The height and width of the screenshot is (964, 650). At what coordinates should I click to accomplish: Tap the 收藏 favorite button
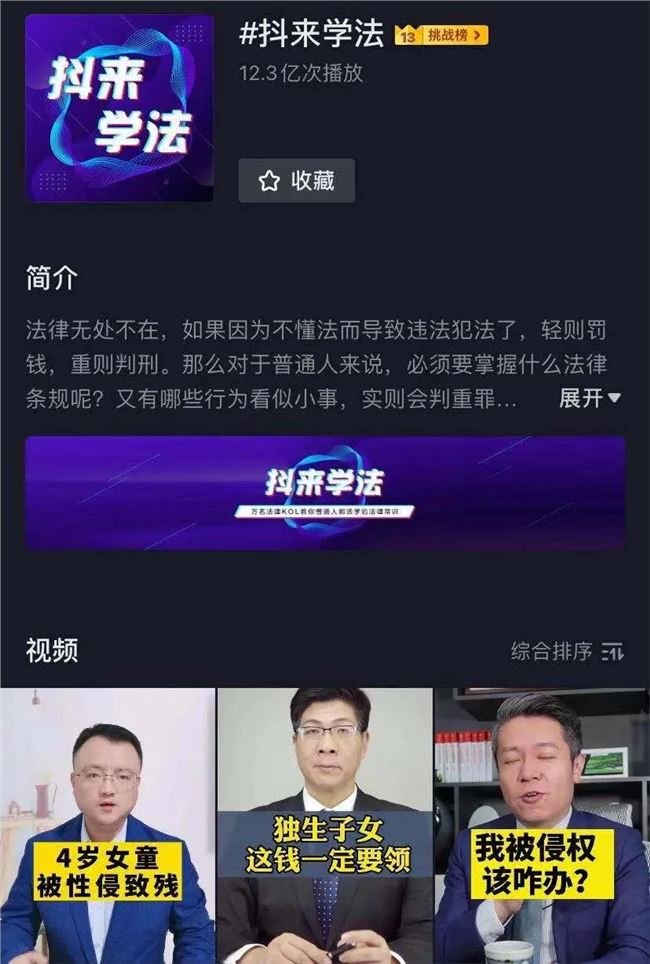click(296, 181)
